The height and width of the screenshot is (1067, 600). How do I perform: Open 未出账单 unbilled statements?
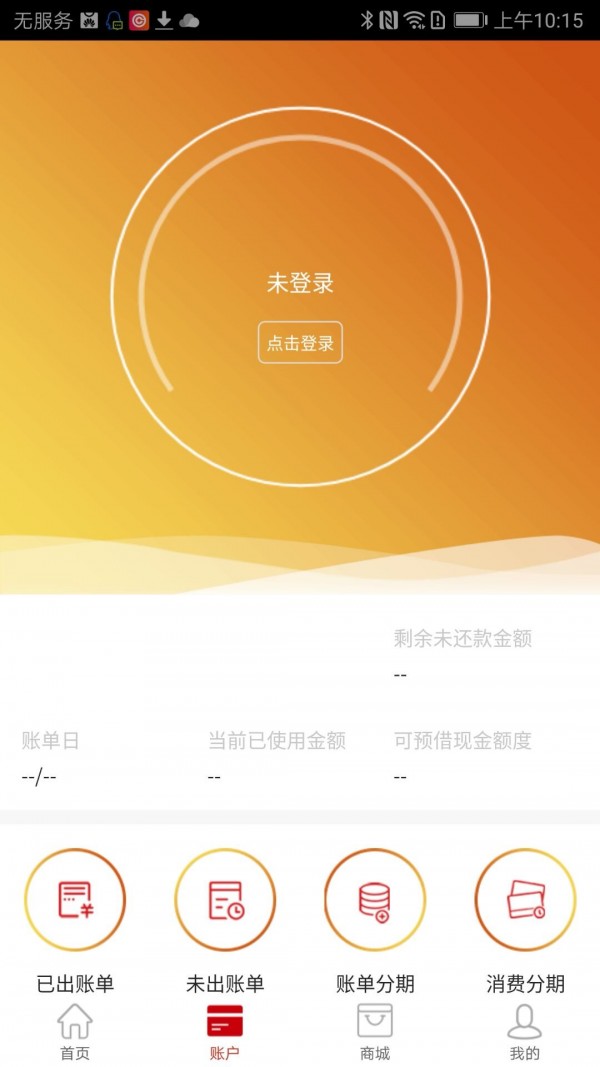pyautogui.click(x=225, y=900)
